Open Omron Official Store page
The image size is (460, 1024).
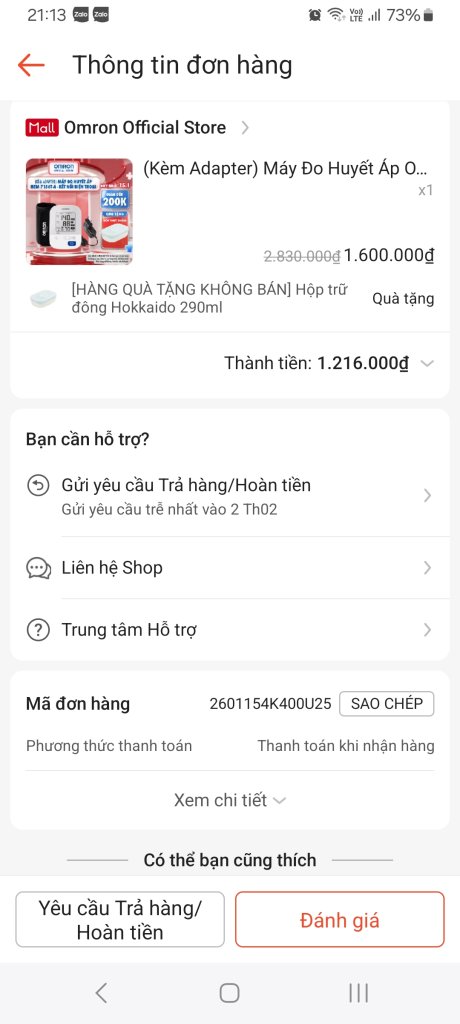pyautogui.click(x=137, y=127)
